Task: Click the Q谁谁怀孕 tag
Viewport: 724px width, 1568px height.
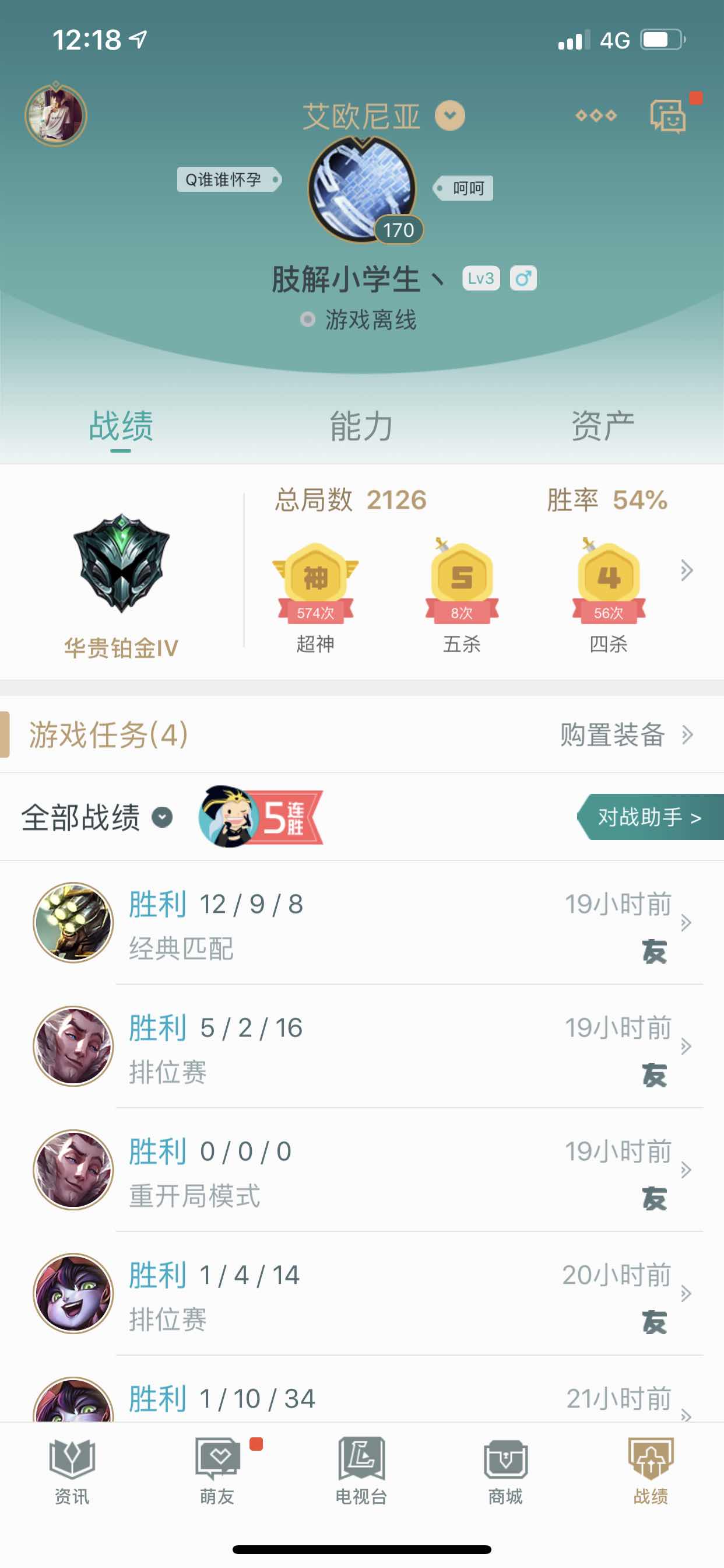Action: click(x=228, y=178)
